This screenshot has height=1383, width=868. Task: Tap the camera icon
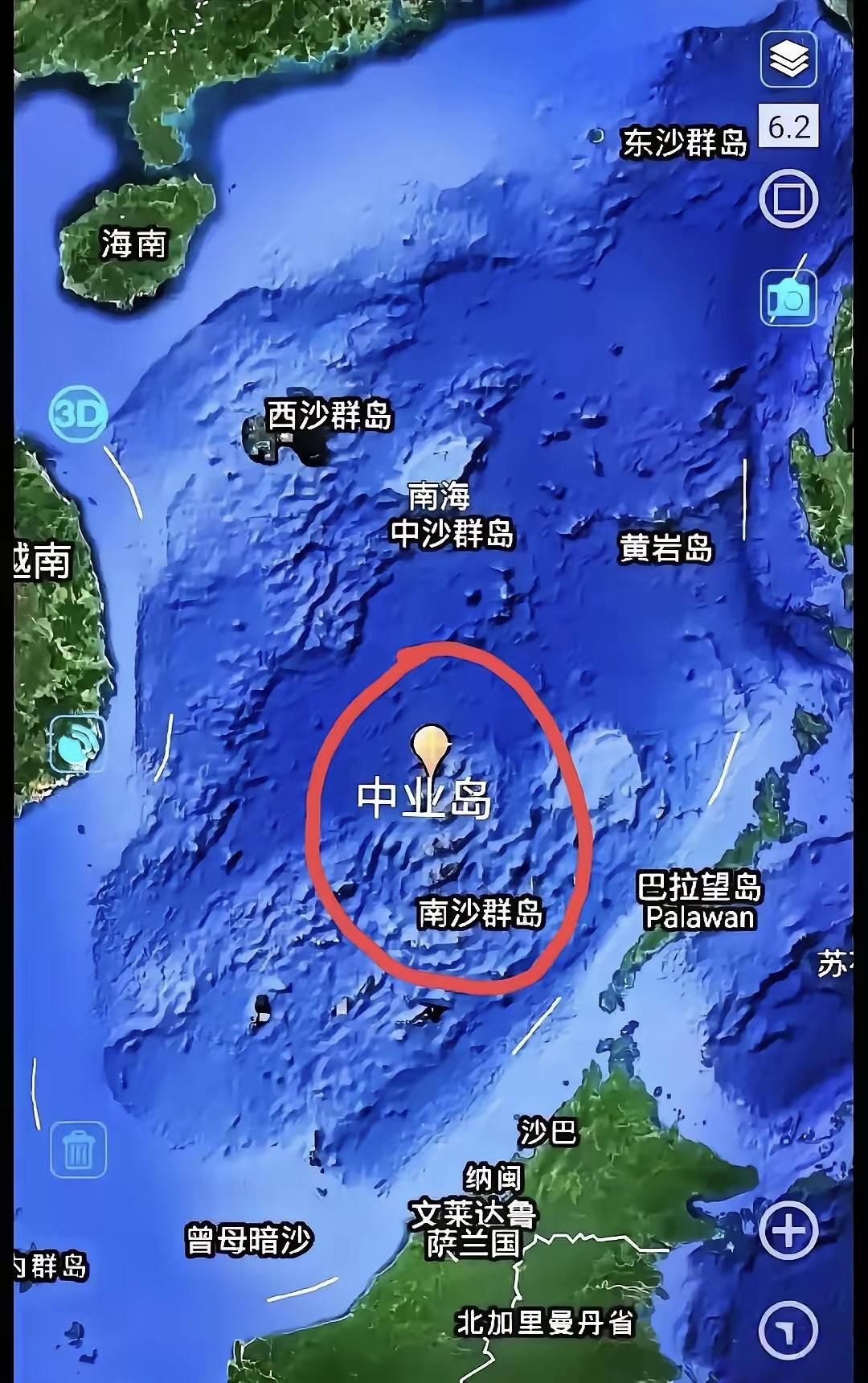pyautogui.click(x=788, y=298)
